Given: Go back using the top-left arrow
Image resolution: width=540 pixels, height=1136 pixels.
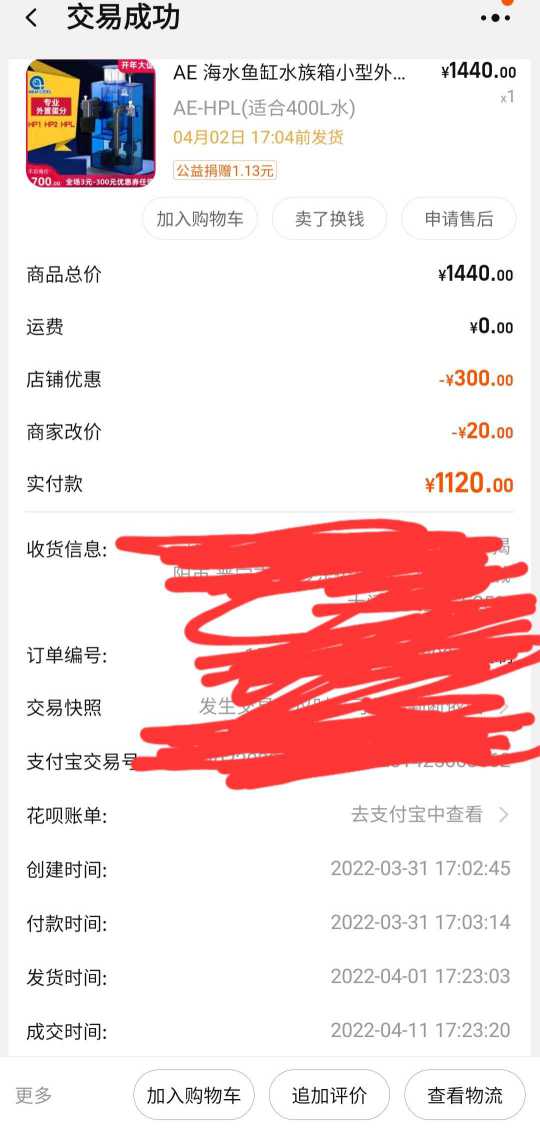Looking at the screenshot, I should tap(31, 19).
